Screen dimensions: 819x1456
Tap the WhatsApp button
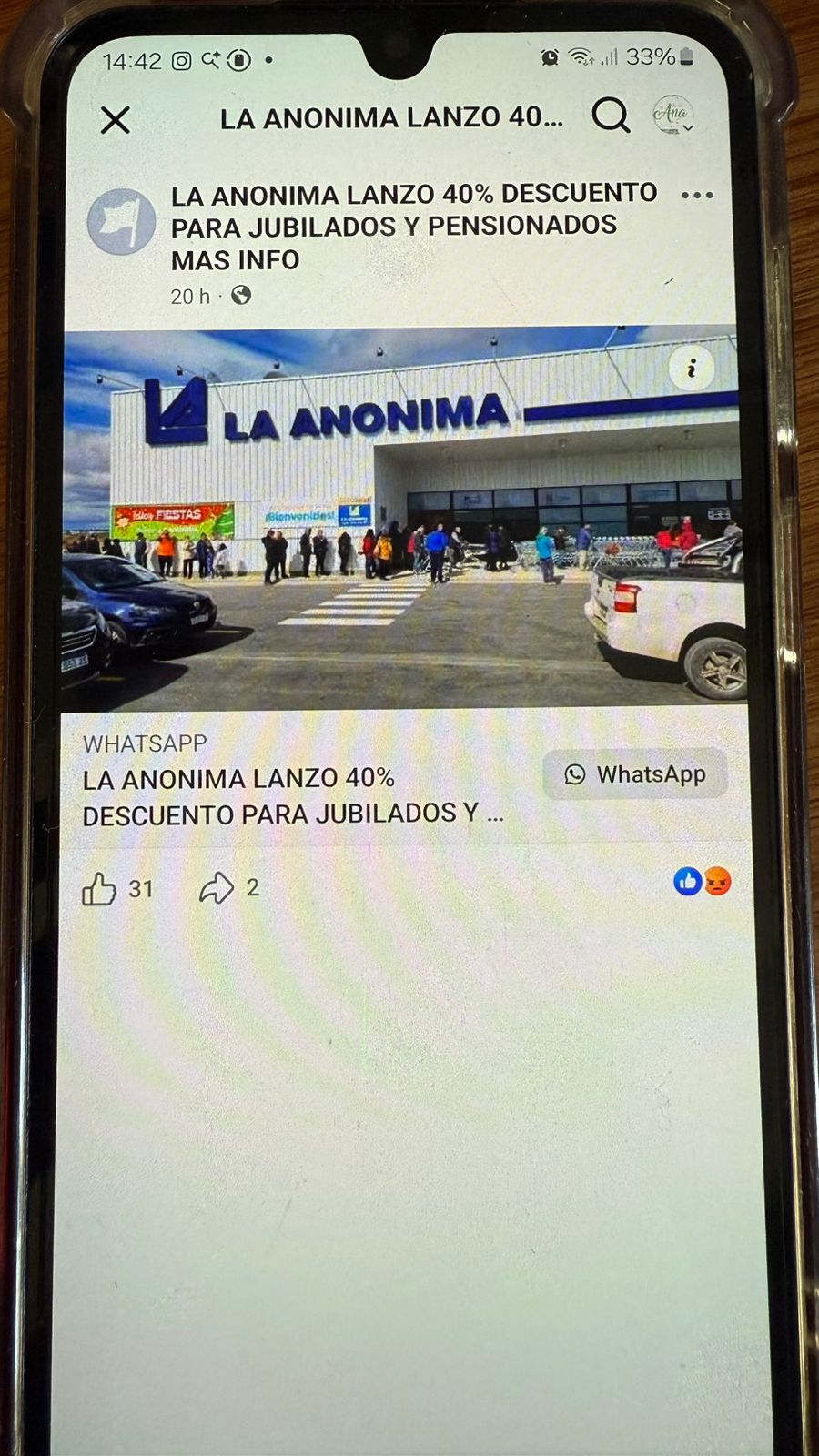635,774
